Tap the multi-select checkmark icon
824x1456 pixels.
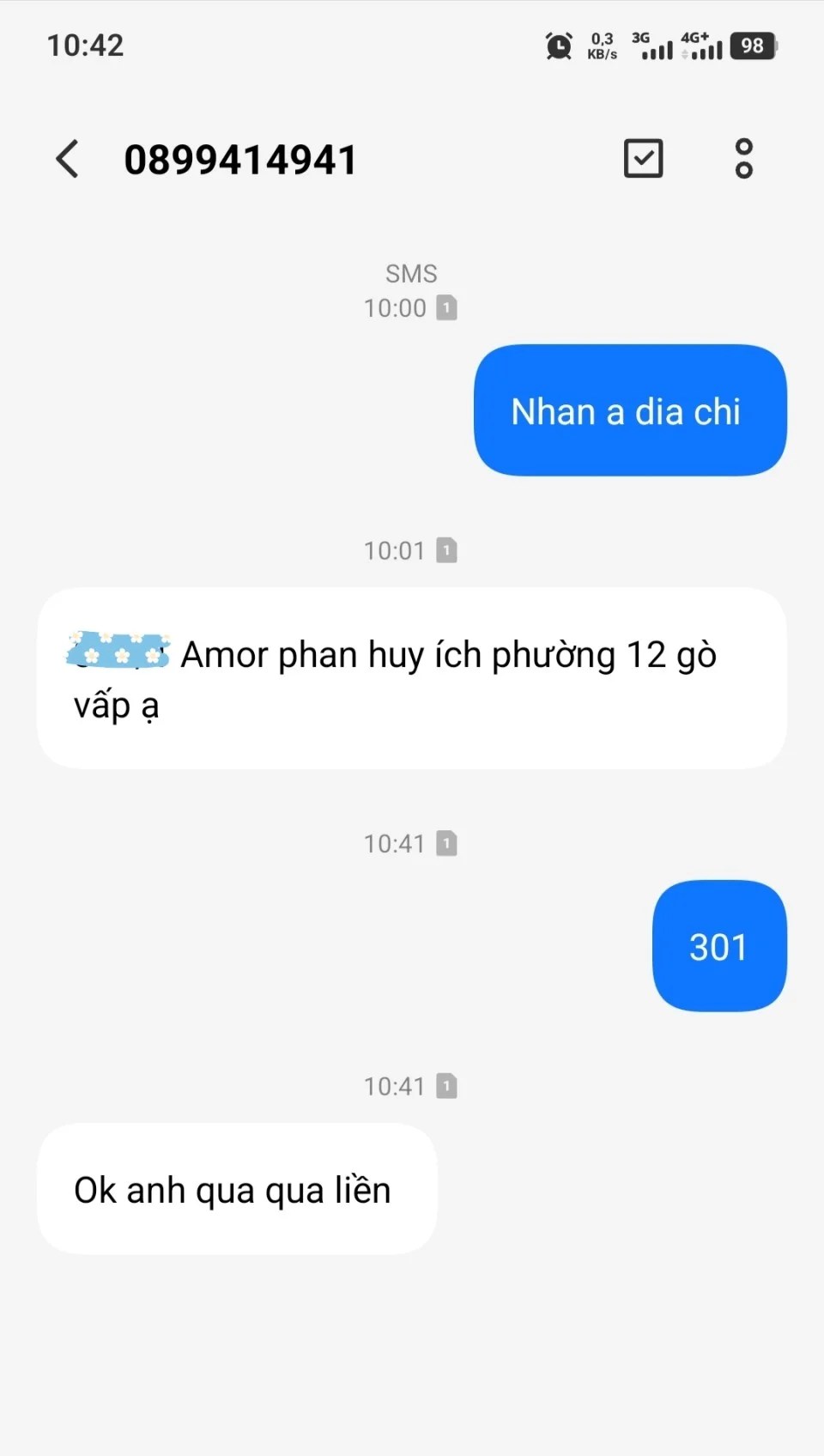pos(643,159)
